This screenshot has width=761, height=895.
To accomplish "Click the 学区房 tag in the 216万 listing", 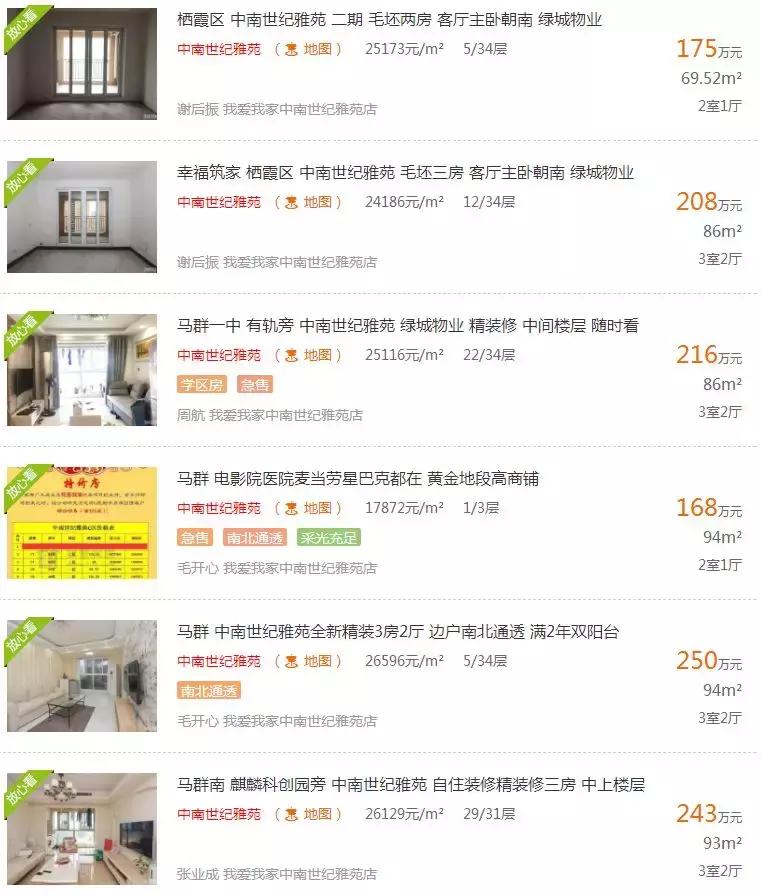I will pos(204,383).
